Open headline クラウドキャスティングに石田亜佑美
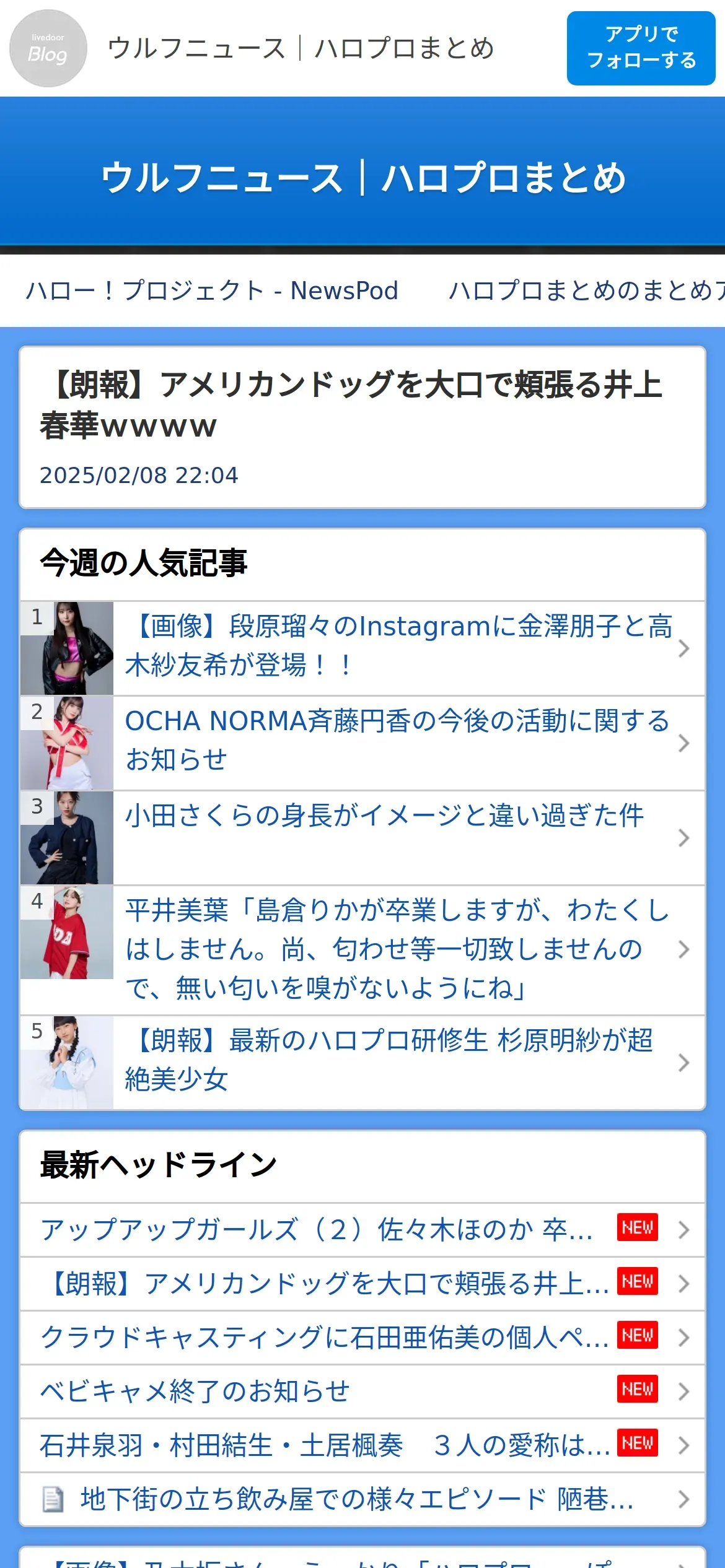Screen dimensions: 725x1568 [x=362, y=1337]
